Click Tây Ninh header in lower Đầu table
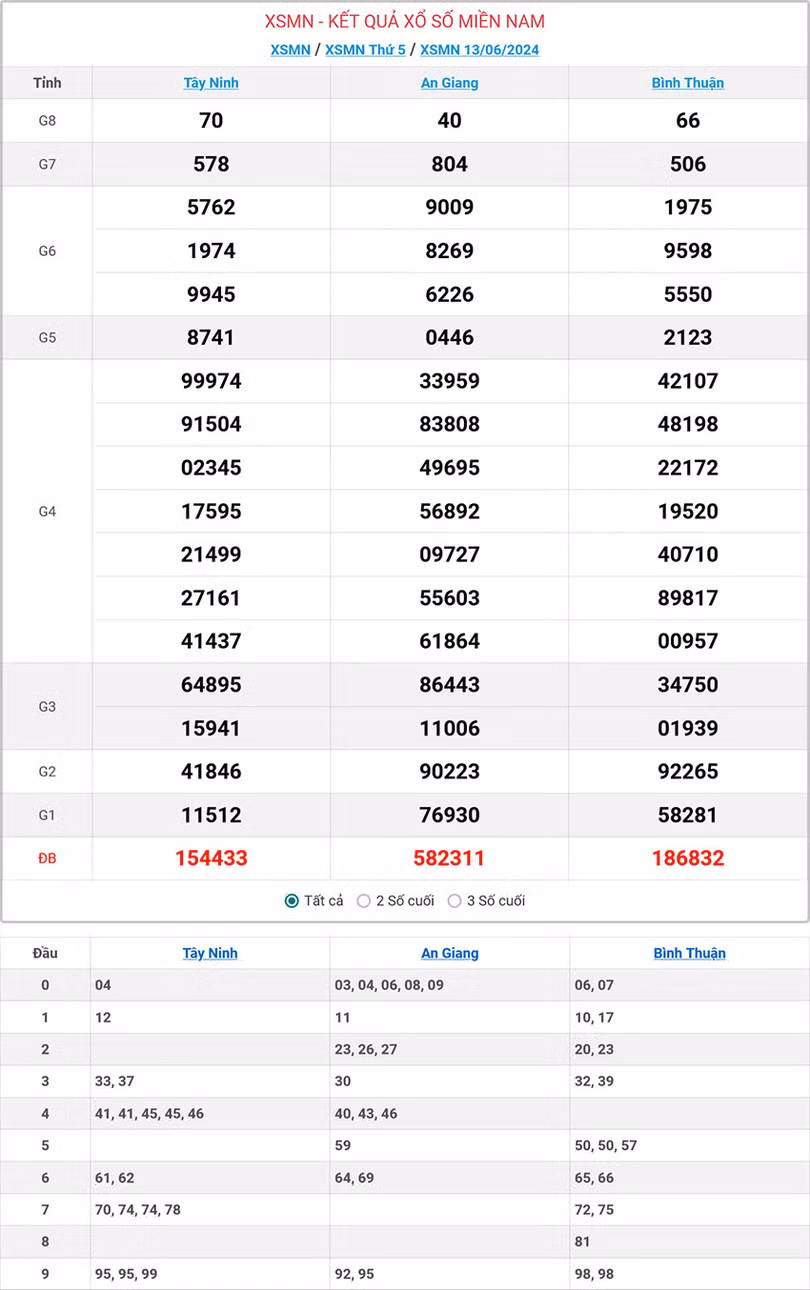 coord(210,953)
